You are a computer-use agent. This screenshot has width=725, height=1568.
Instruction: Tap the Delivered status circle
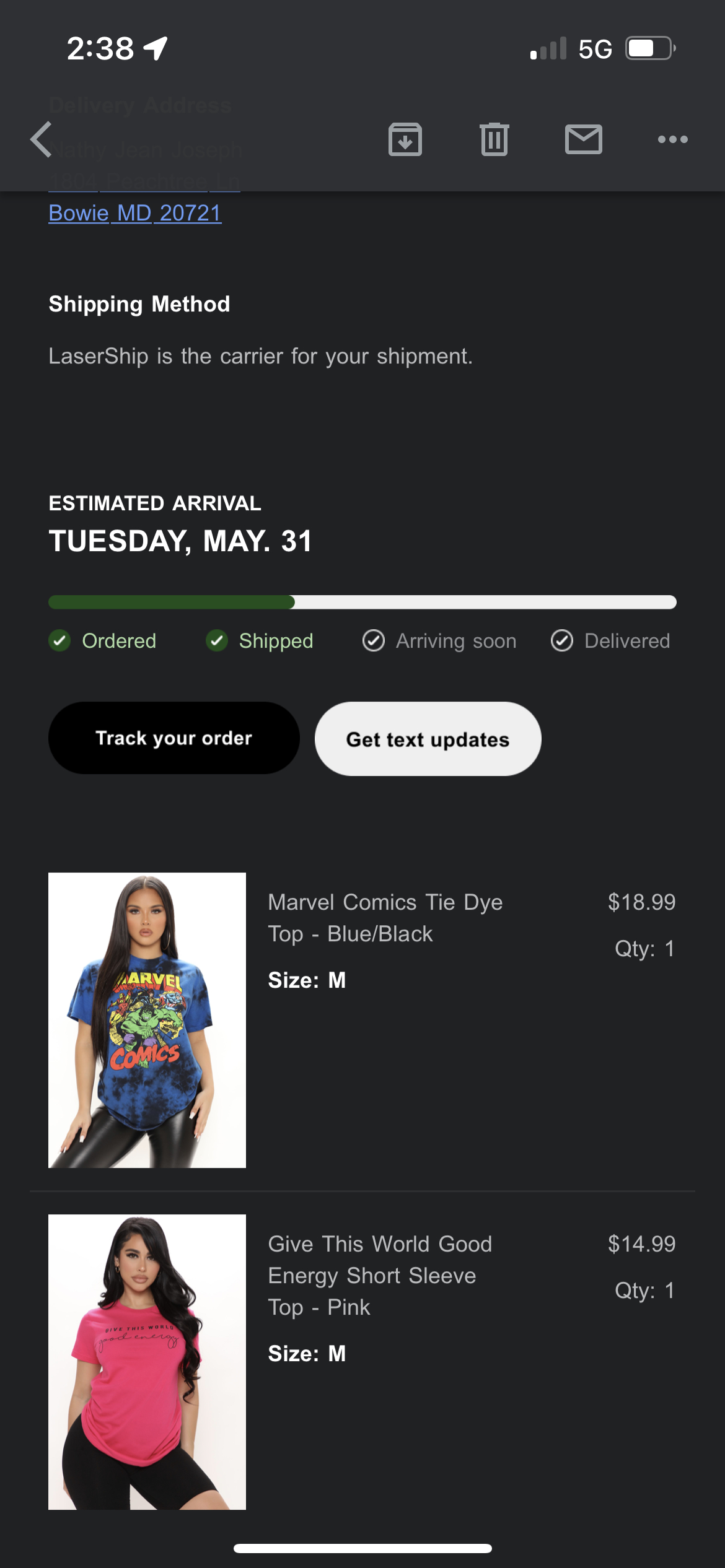click(x=562, y=641)
